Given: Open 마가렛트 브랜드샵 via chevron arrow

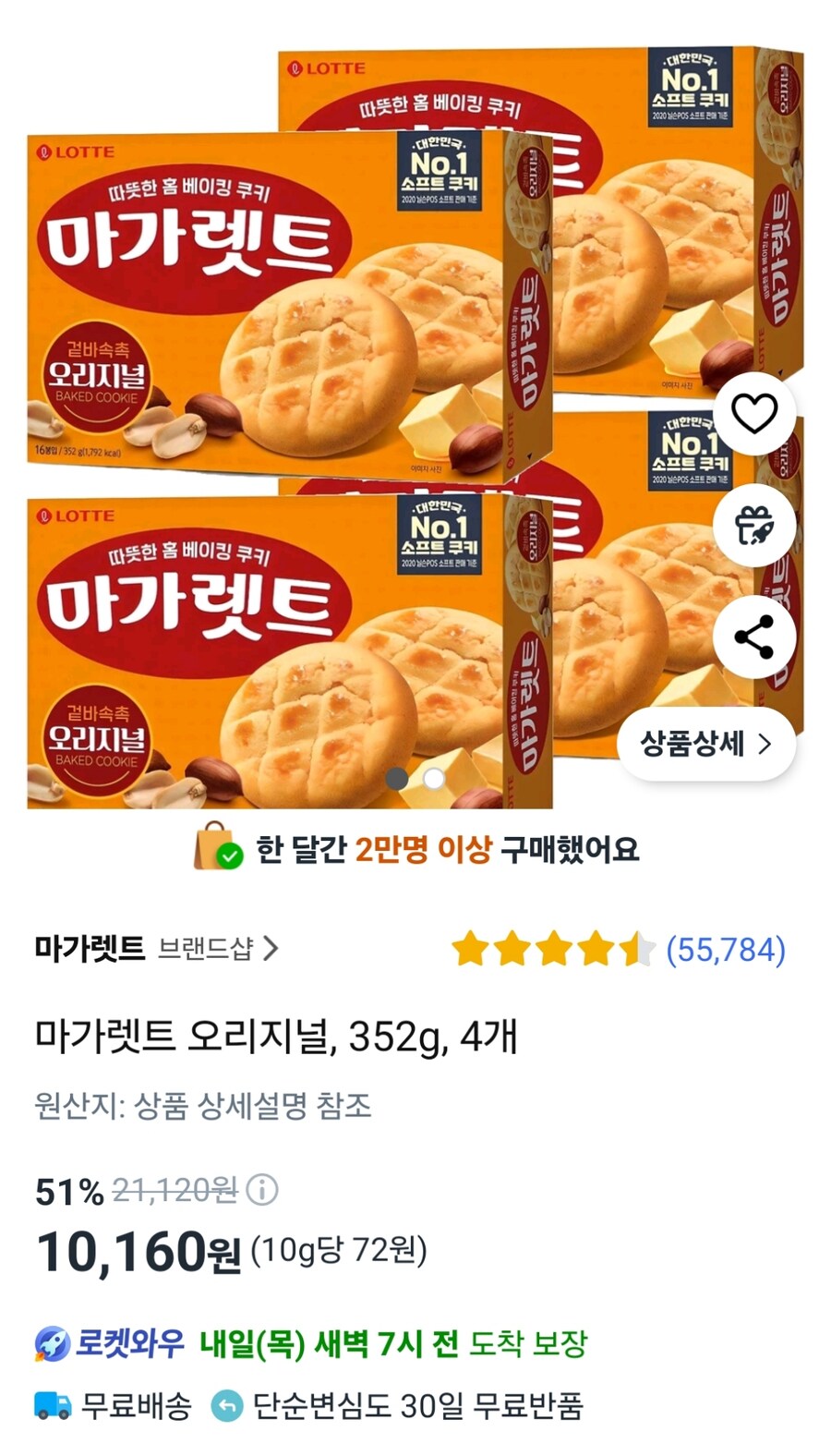Looking at the screenshot, I should [271, 945].
